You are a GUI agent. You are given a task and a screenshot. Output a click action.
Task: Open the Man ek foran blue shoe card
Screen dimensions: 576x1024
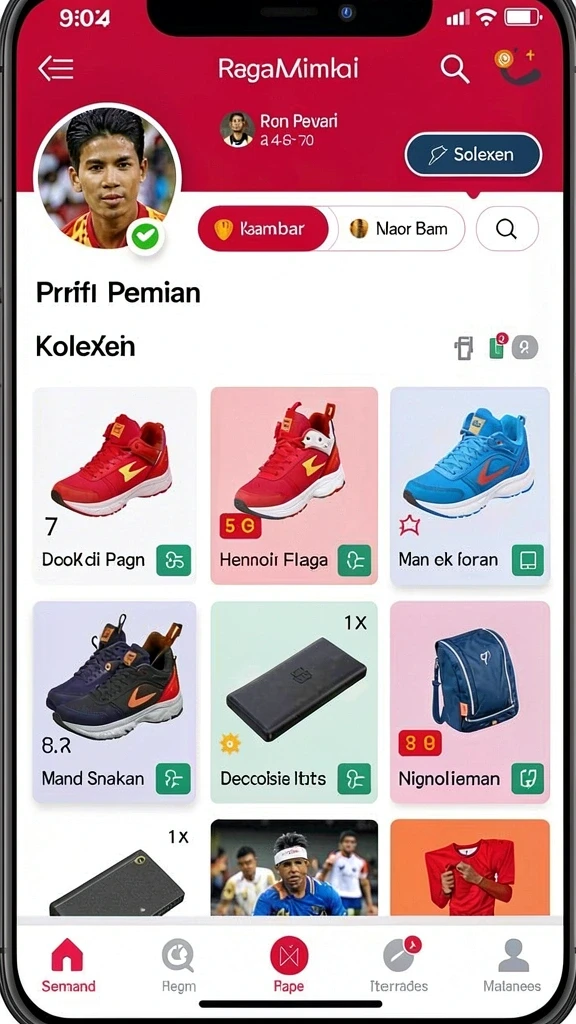point(470,485)
